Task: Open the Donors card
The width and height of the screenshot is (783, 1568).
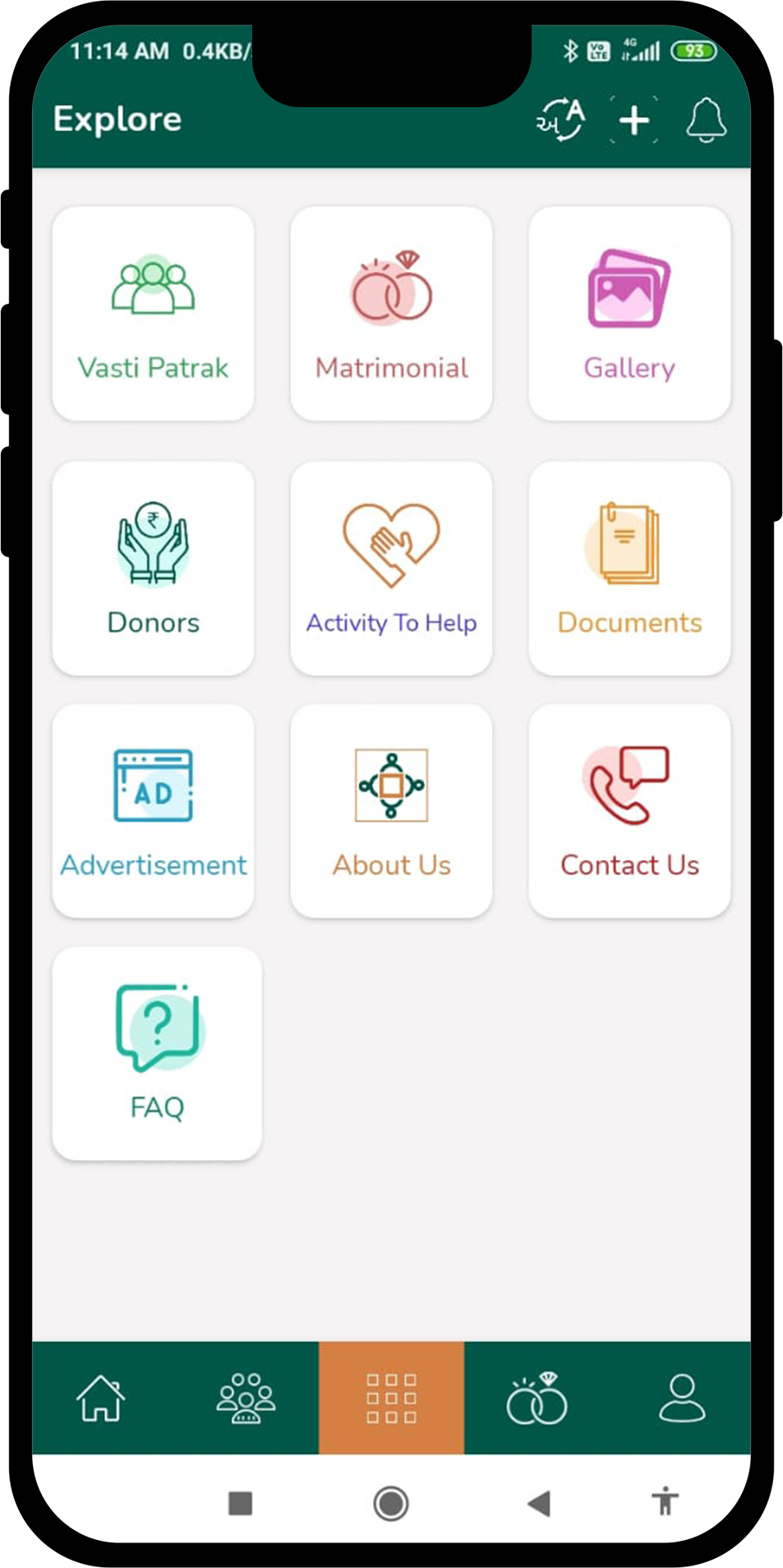Action: point(153,569)
